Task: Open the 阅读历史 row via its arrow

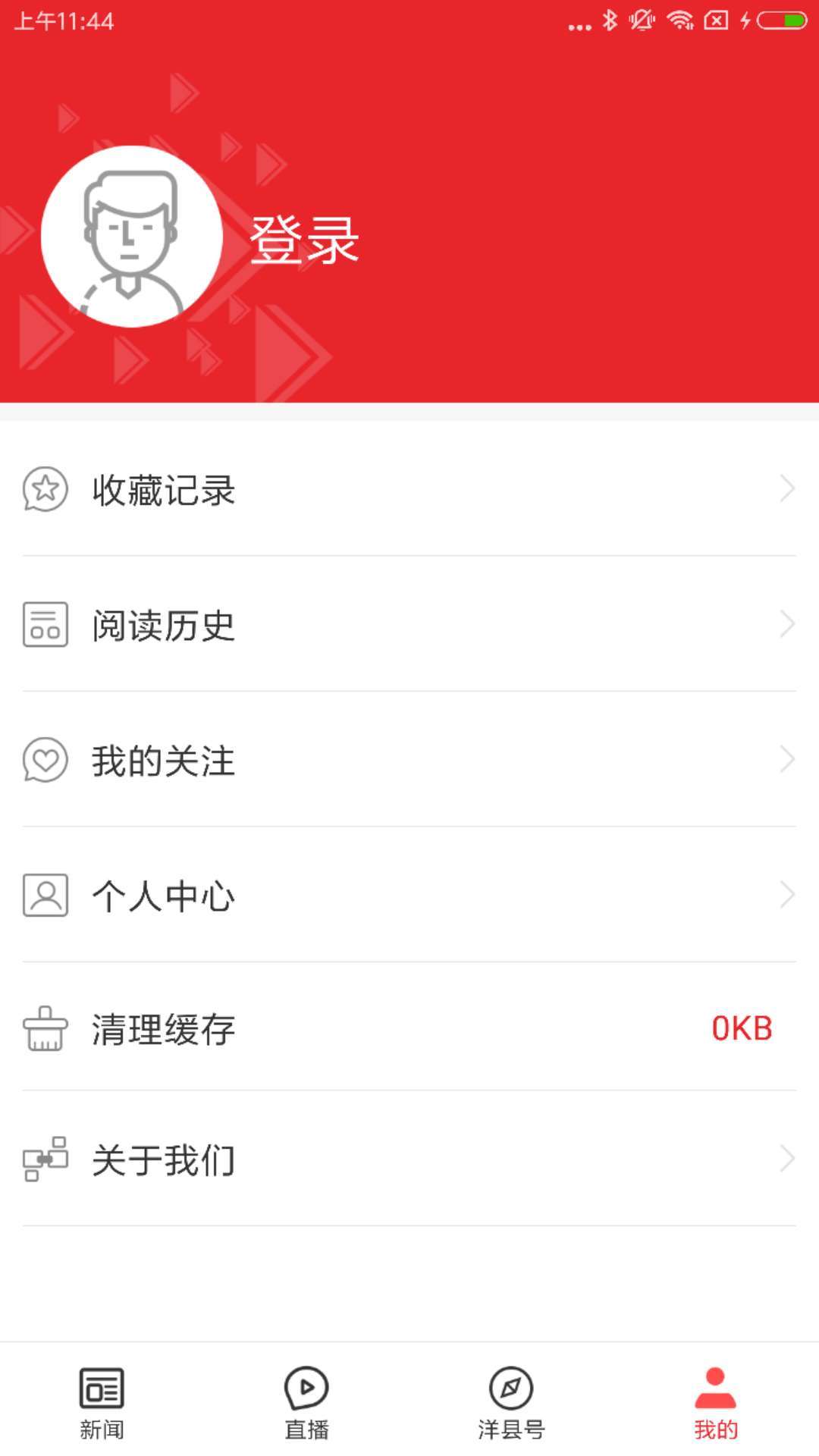Action: 787,625
